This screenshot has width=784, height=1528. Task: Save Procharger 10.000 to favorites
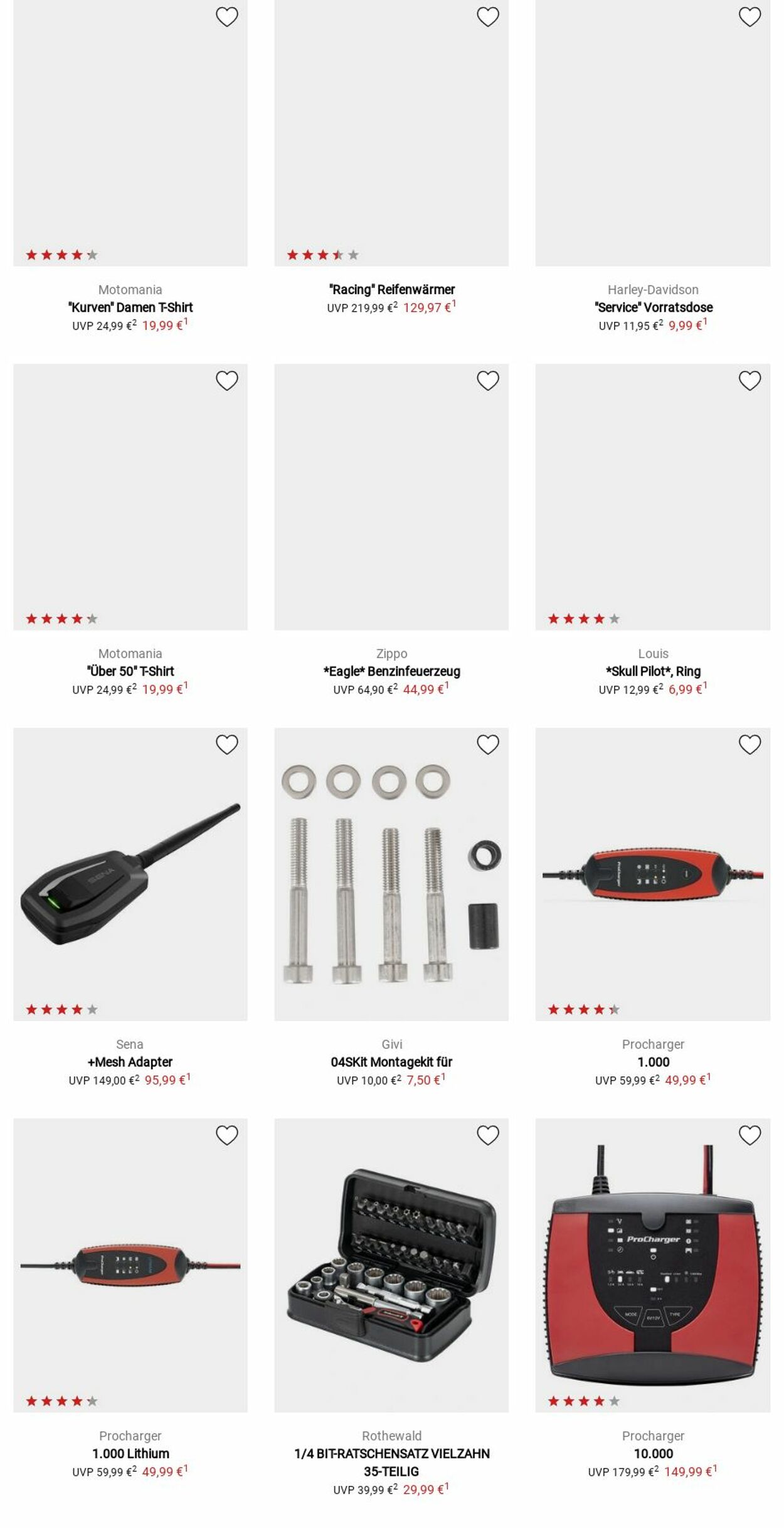coord(750,1135)
